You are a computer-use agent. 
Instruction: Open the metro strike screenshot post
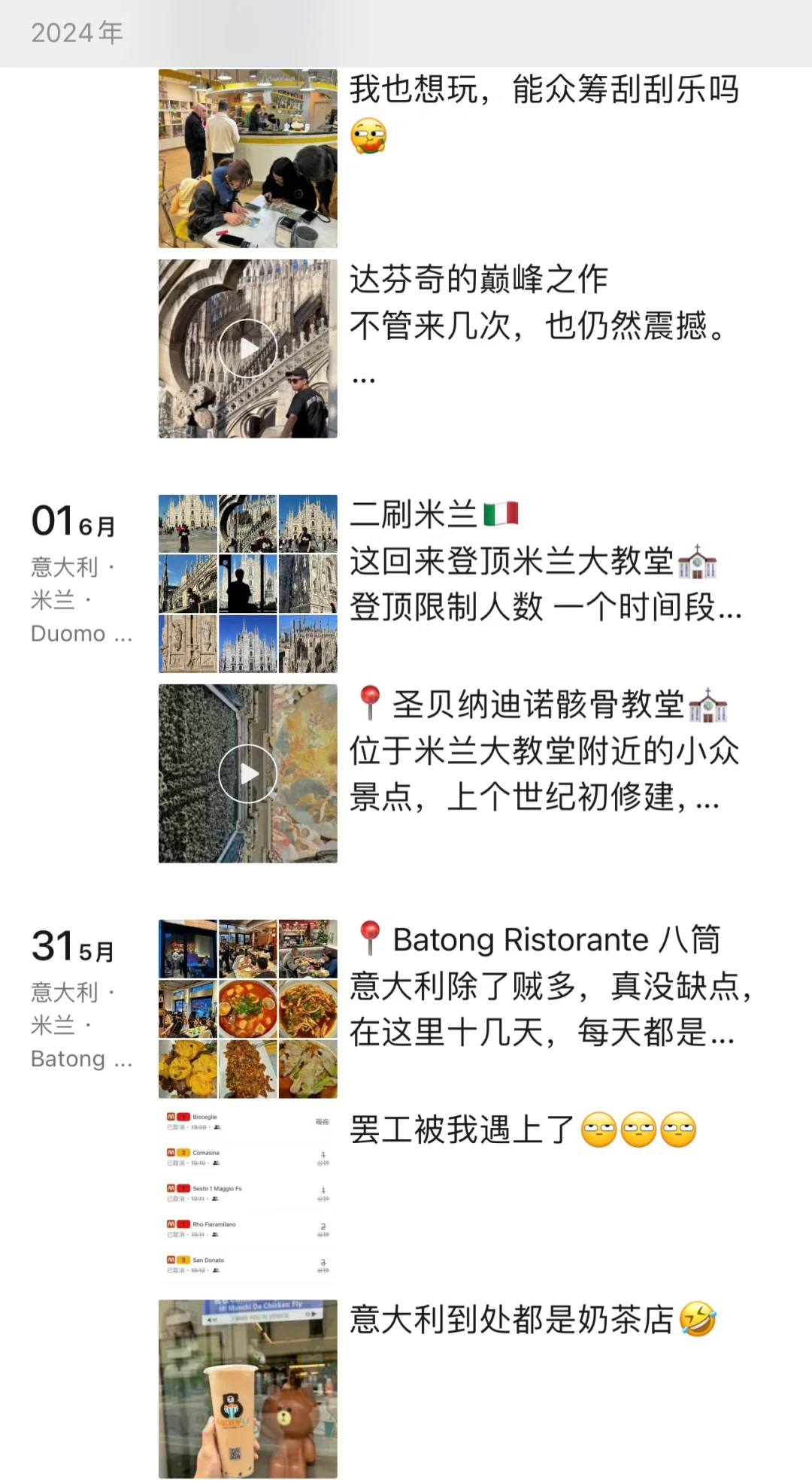pos(247,1199)
